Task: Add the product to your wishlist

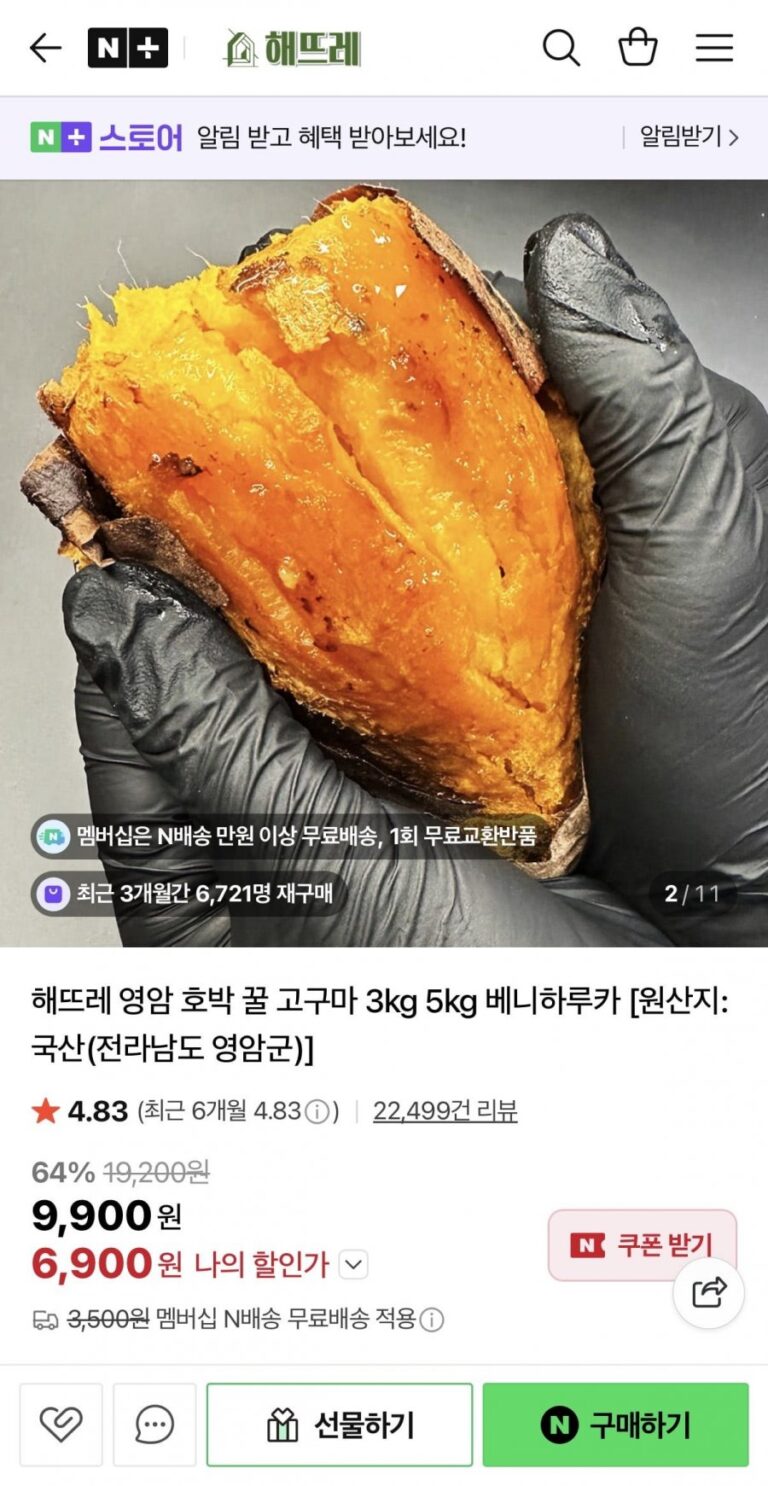Action: point(61,1424)
